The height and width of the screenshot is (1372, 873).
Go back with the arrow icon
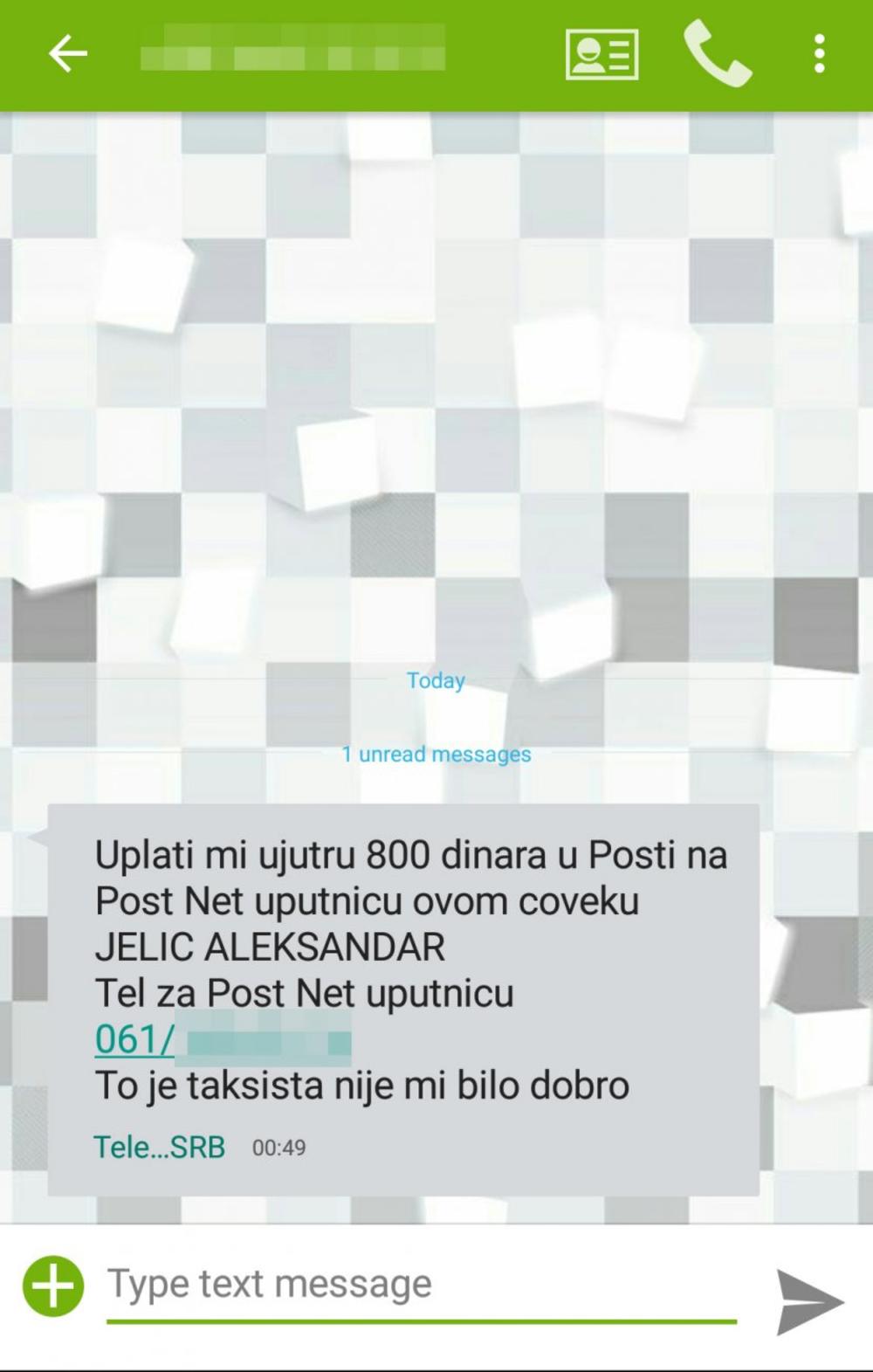point(67,54)
